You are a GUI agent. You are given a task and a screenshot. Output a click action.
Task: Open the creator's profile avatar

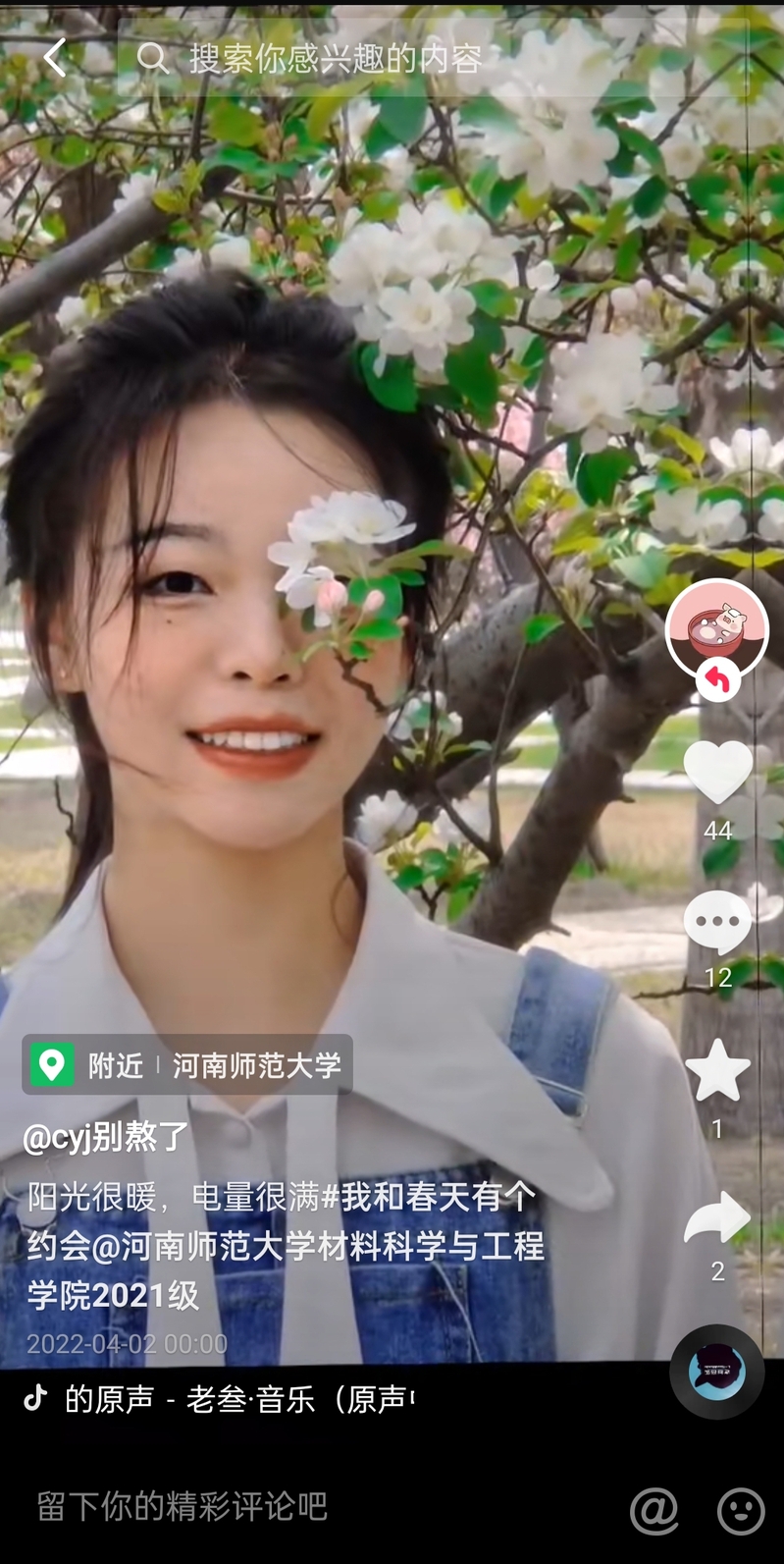pyautogui.click(x=716, y=628)
